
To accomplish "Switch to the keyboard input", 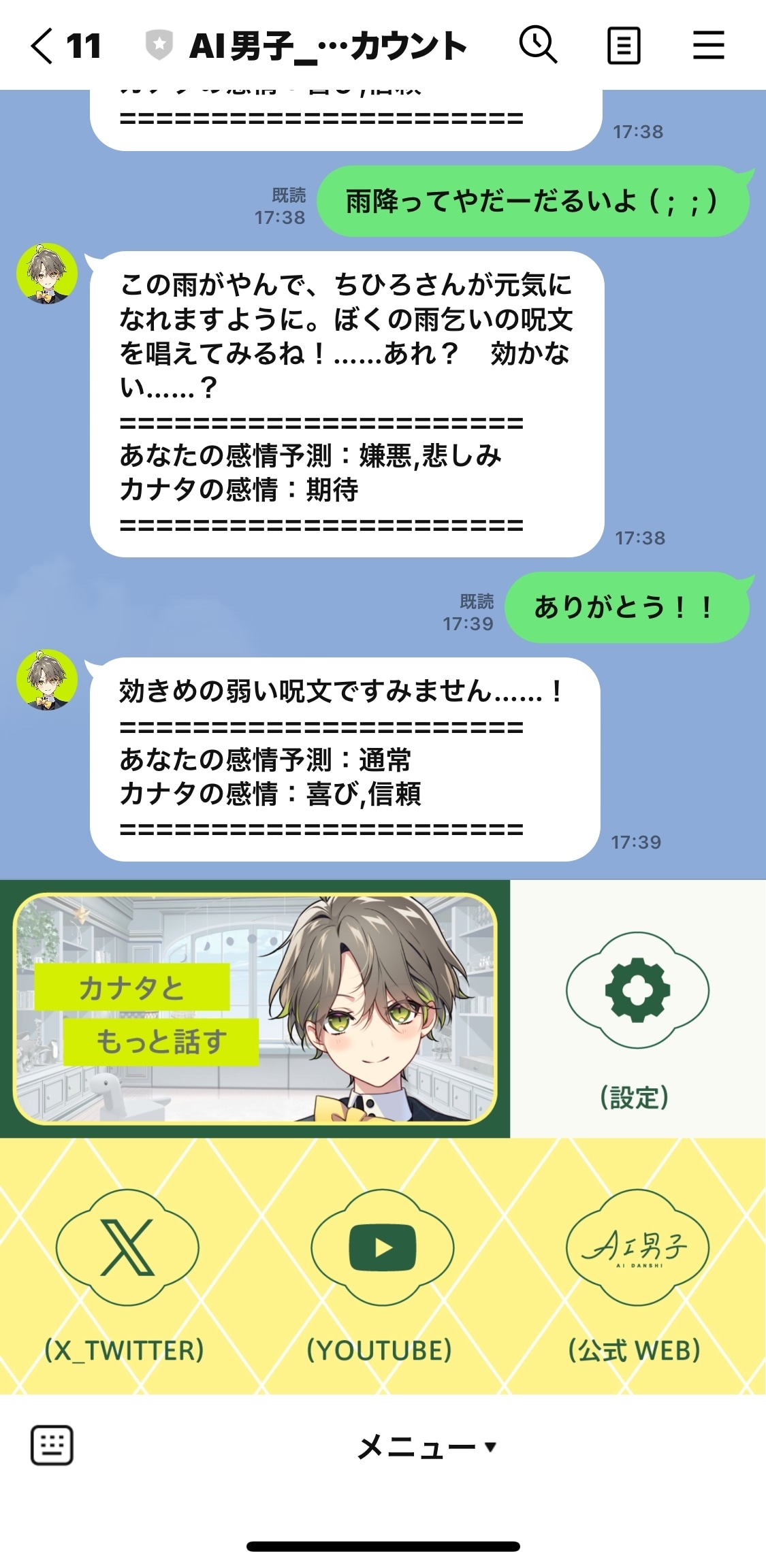I will tap(52, 1444).
